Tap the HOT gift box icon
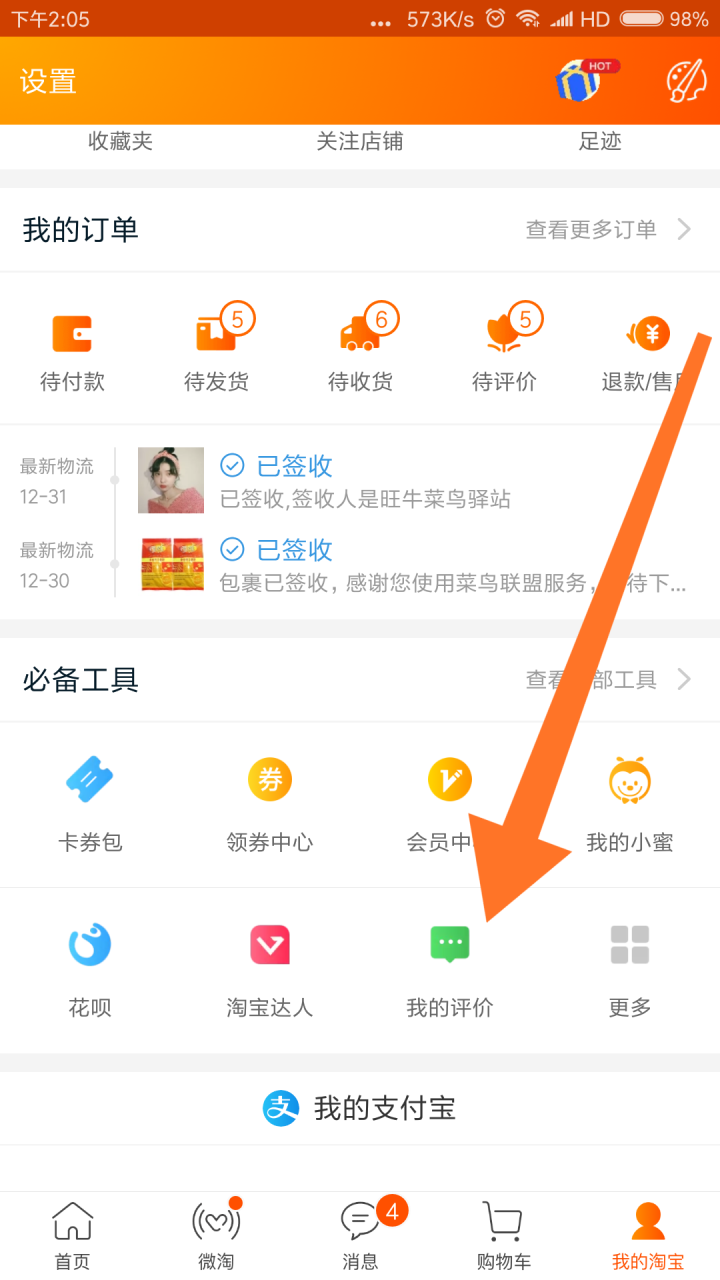Viewport: 720px width, 1280px height. (x=582, y=81)
